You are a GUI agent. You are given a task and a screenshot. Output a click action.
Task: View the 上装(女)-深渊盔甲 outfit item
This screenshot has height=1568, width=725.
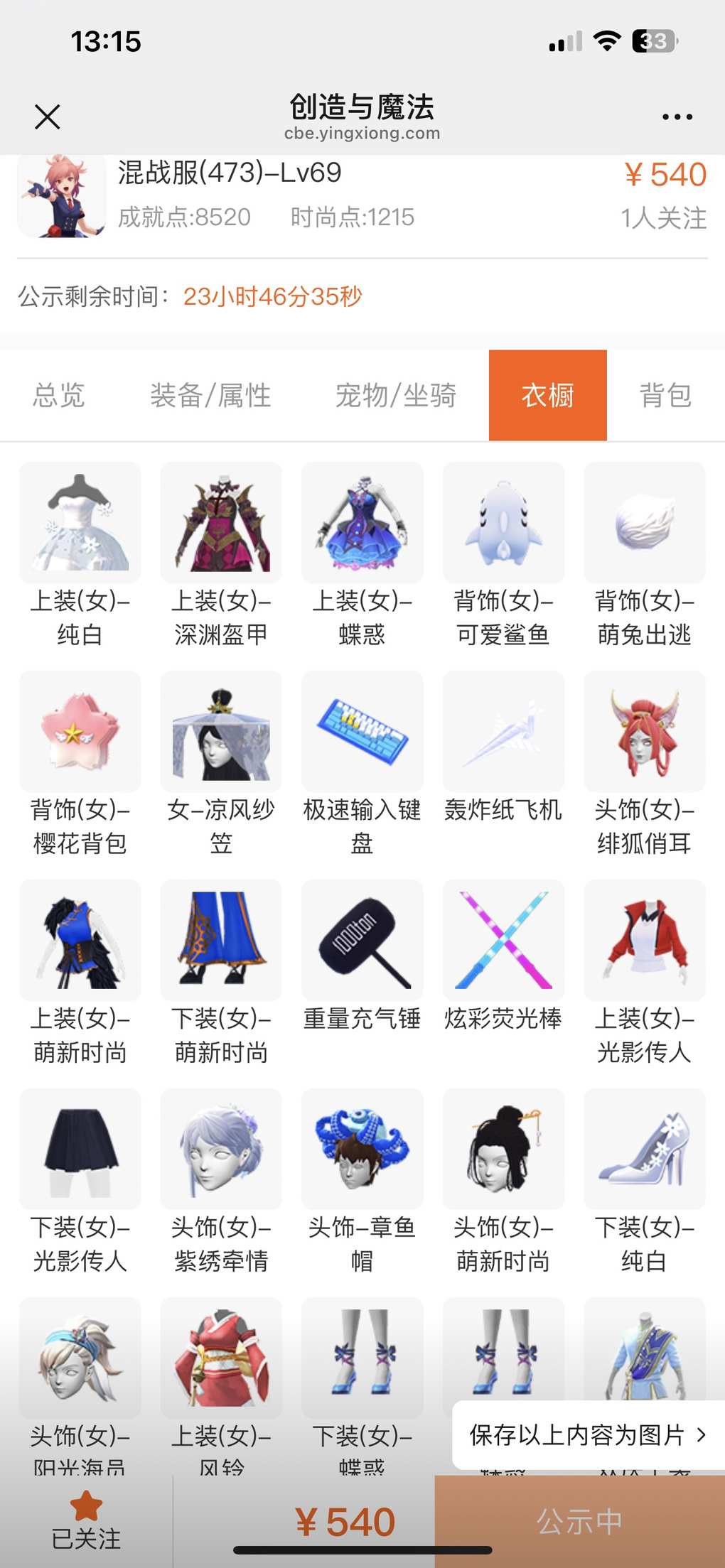[x=221, y=523]
